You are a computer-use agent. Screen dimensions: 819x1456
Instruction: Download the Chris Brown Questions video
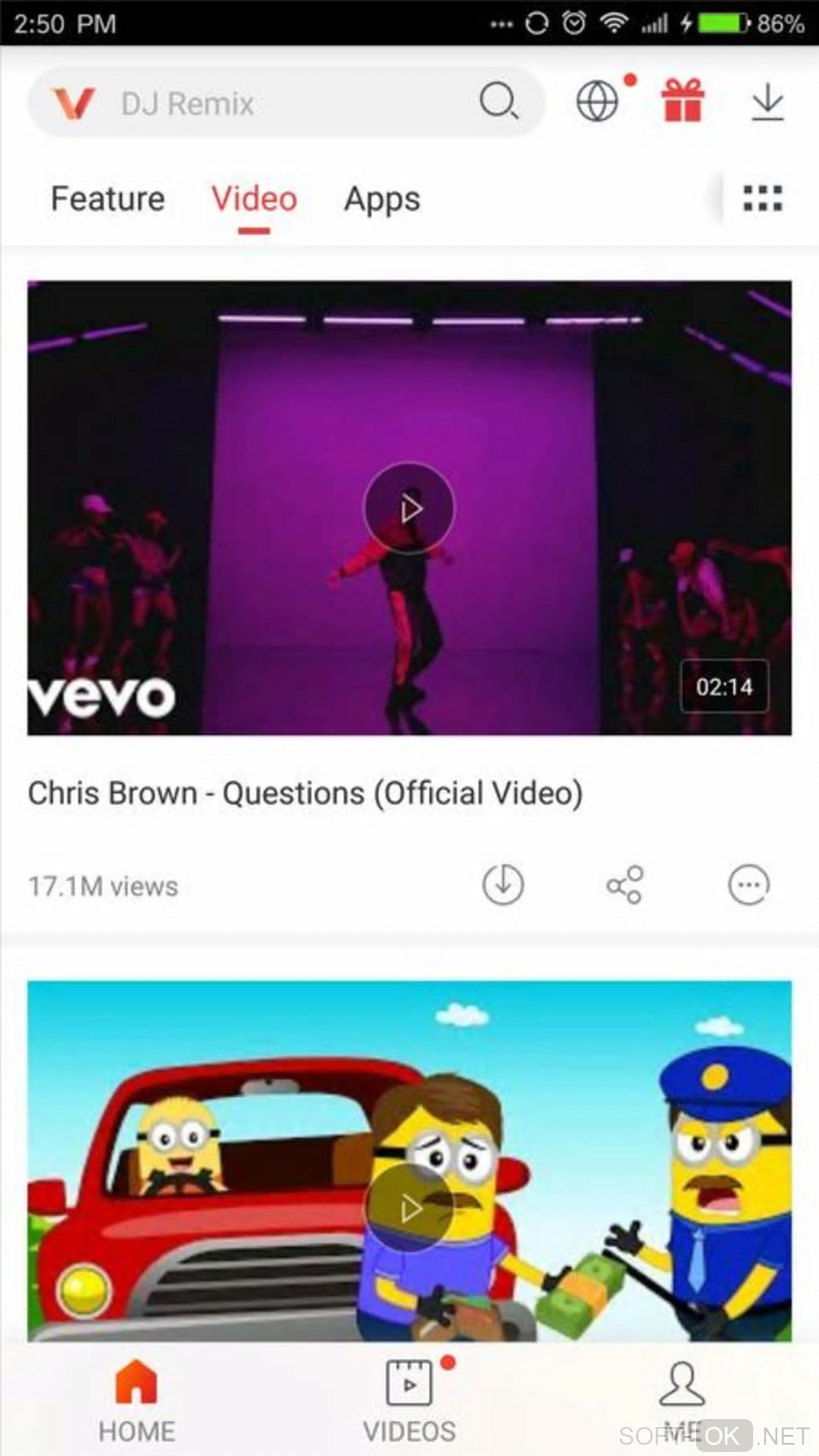point(503,885)
